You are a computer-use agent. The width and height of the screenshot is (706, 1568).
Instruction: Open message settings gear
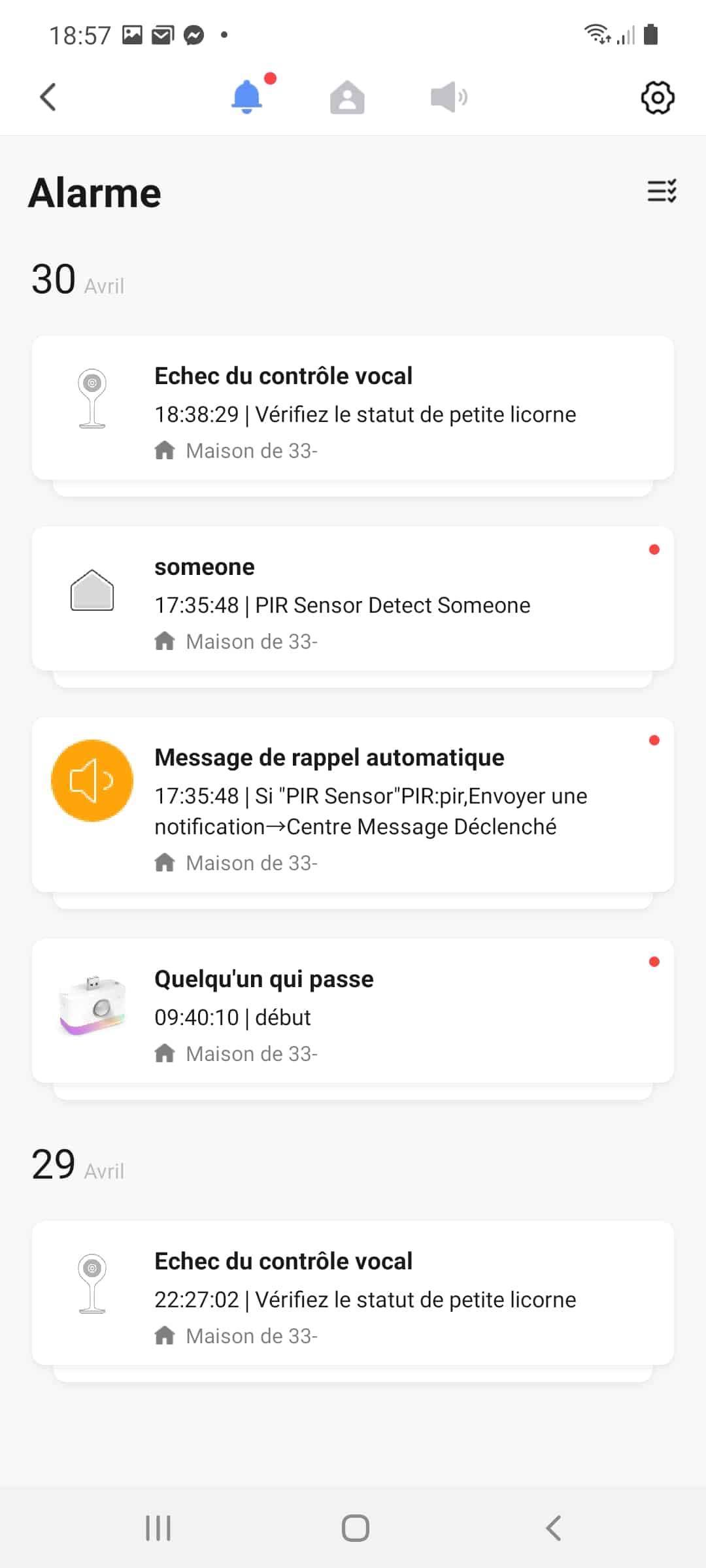coord(658,98)
